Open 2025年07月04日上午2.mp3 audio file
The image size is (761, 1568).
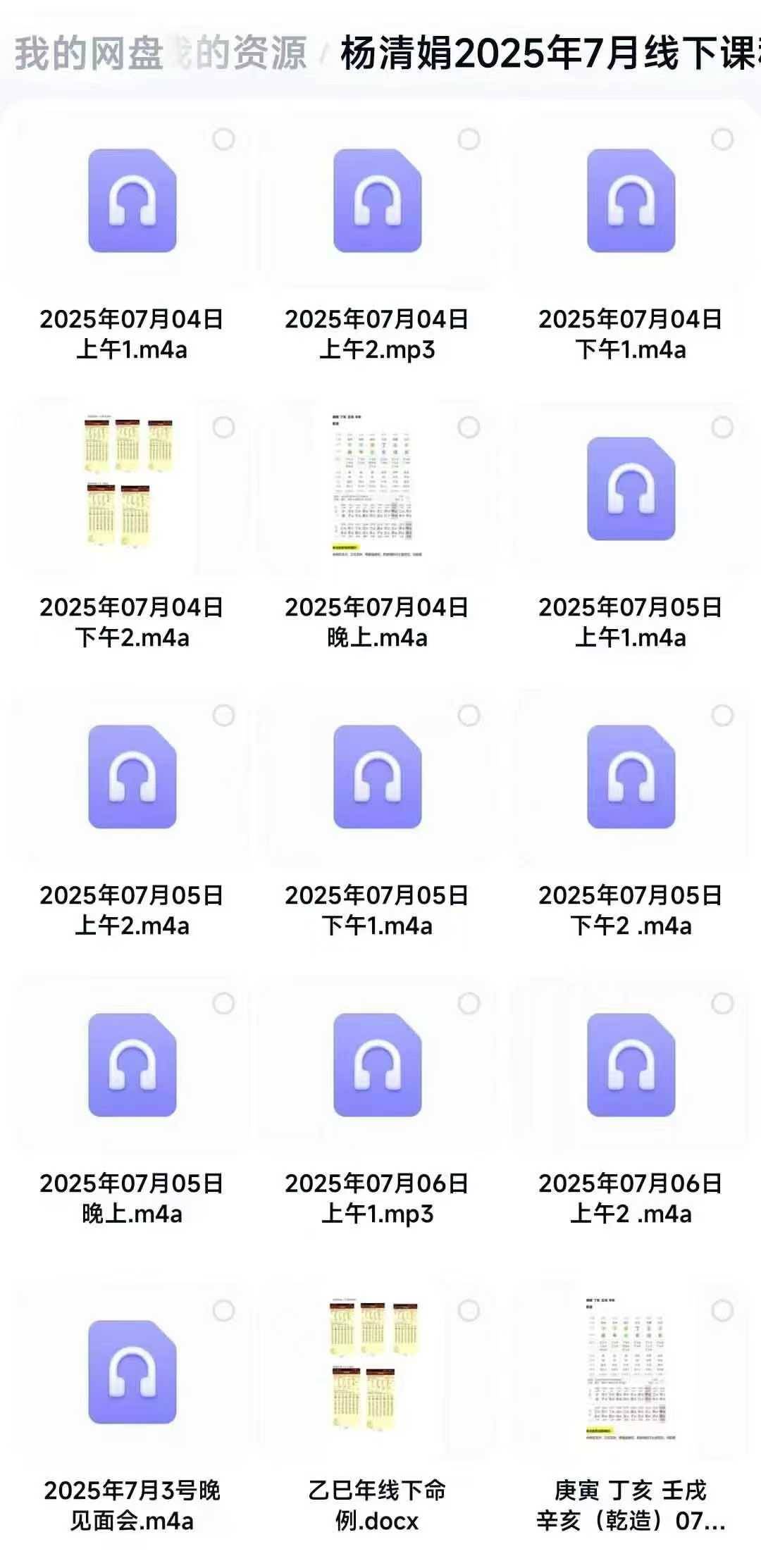377,201
